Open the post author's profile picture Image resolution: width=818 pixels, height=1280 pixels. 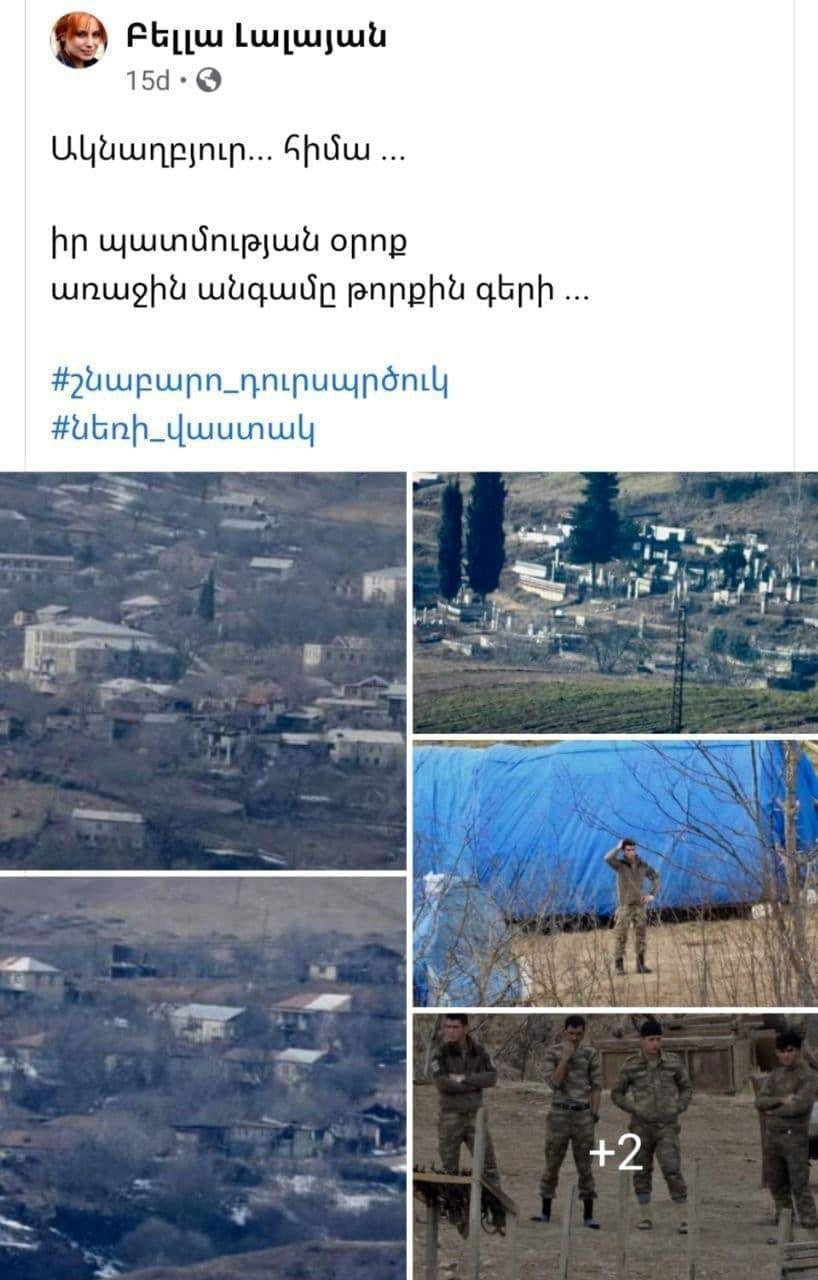click(79, 40)
